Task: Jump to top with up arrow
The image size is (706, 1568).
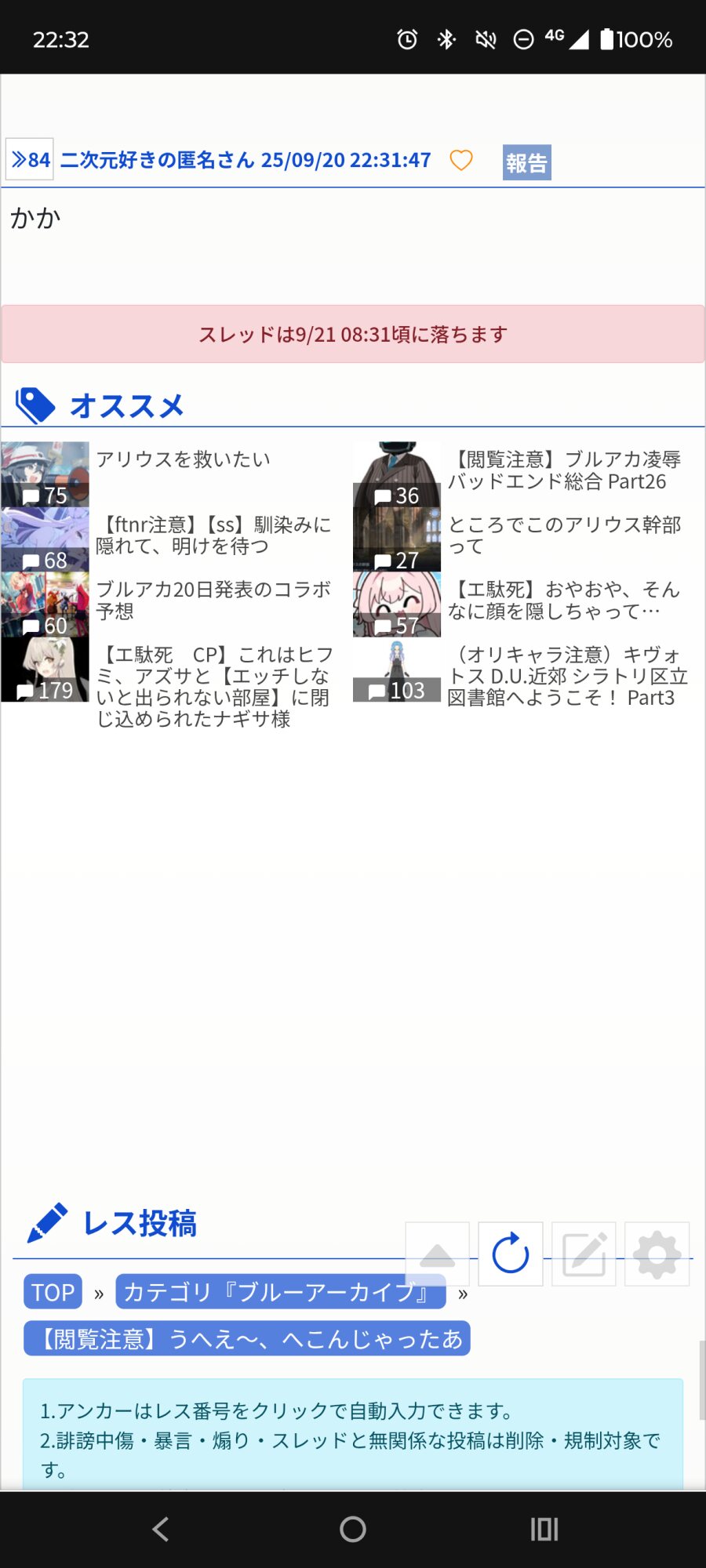Action: click(x=438, y=1254)
